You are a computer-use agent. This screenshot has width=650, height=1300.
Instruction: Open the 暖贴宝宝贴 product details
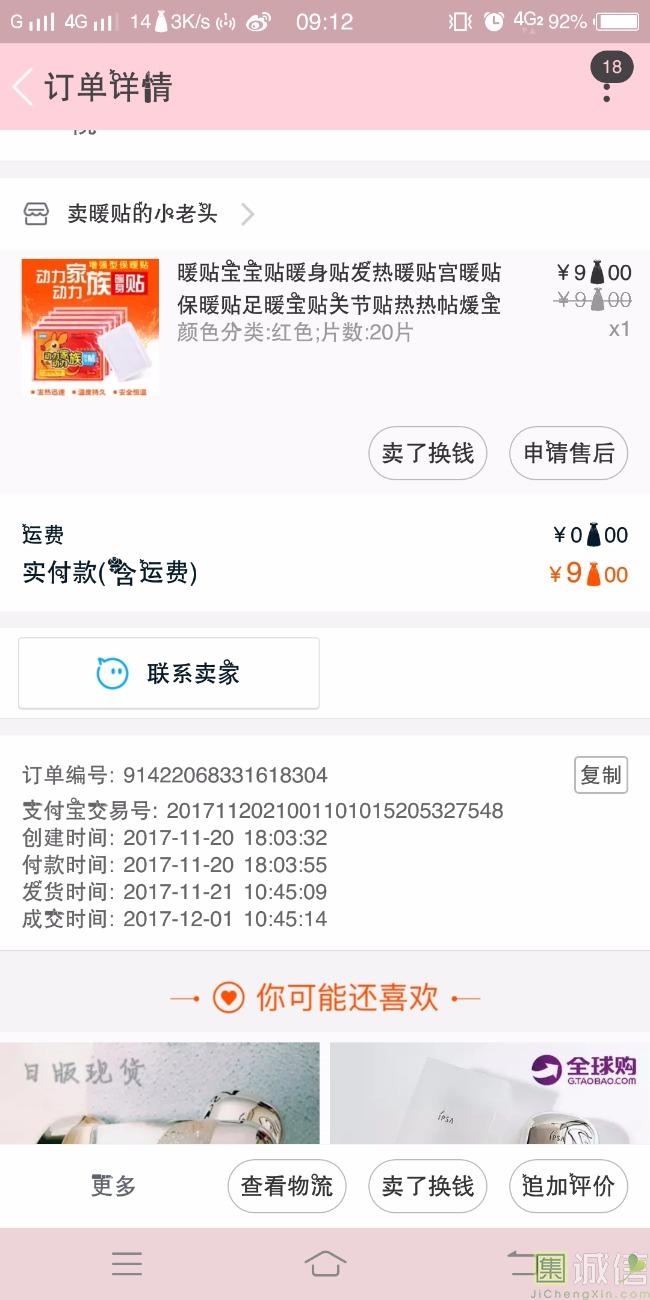pos(338,288)
